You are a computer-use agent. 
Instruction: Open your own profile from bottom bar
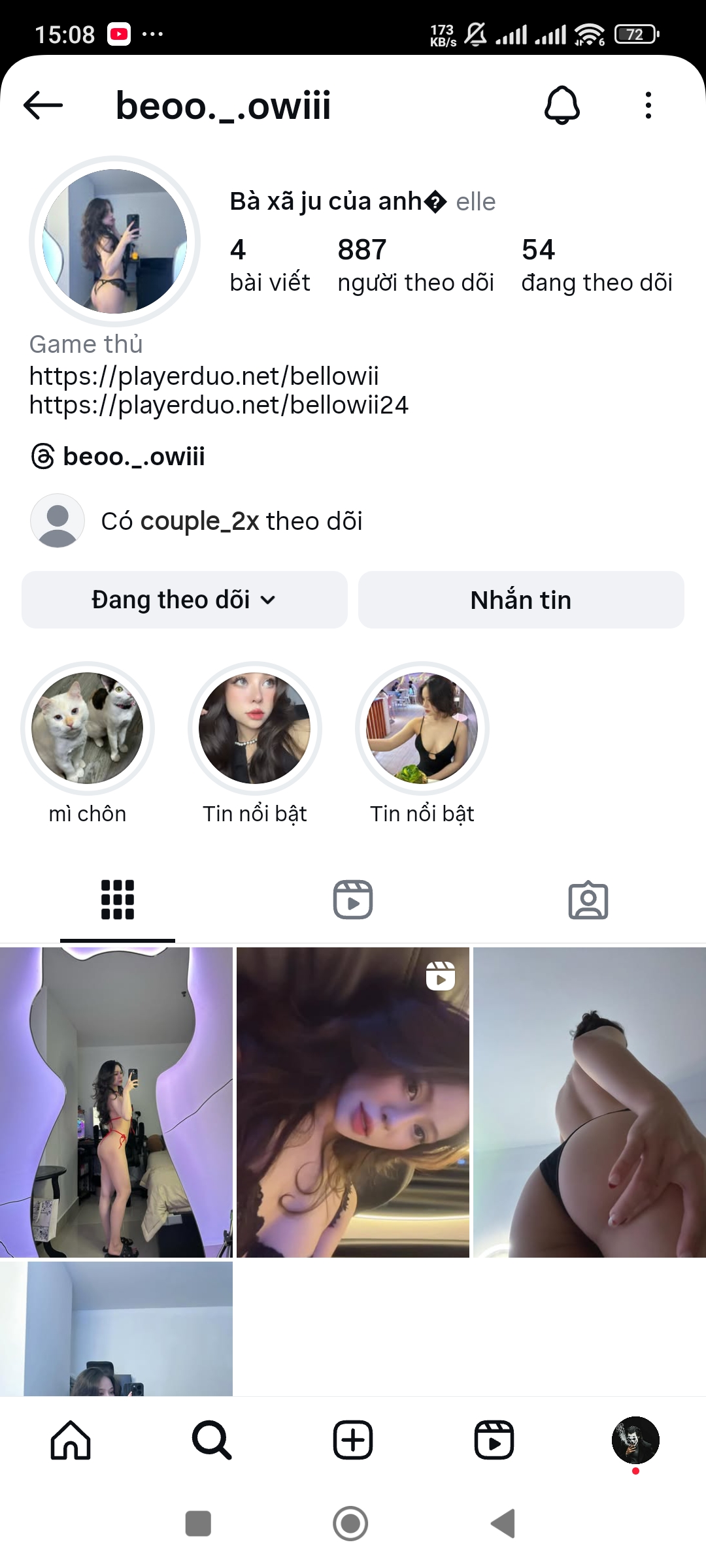click(635, 1440)
